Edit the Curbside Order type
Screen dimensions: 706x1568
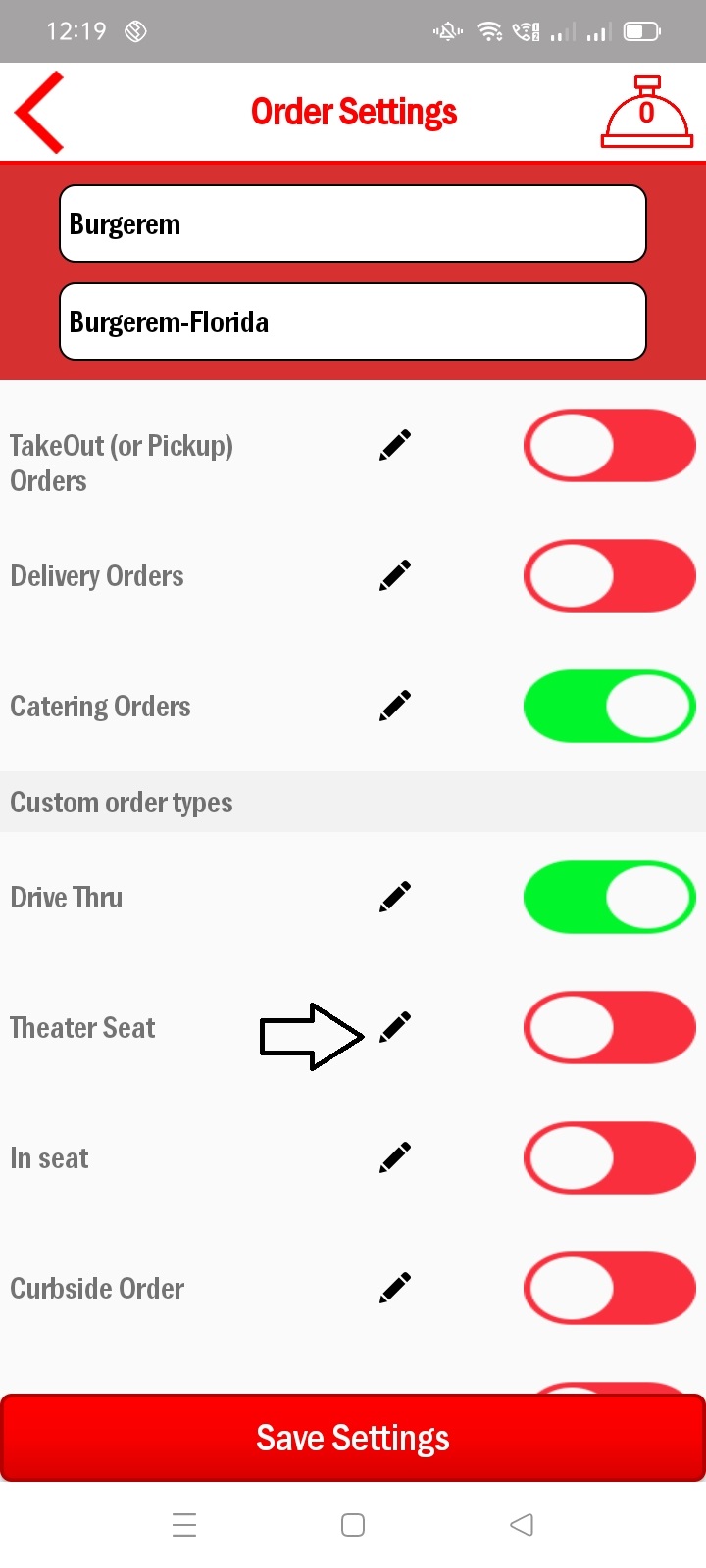[x=395, y=1288]
